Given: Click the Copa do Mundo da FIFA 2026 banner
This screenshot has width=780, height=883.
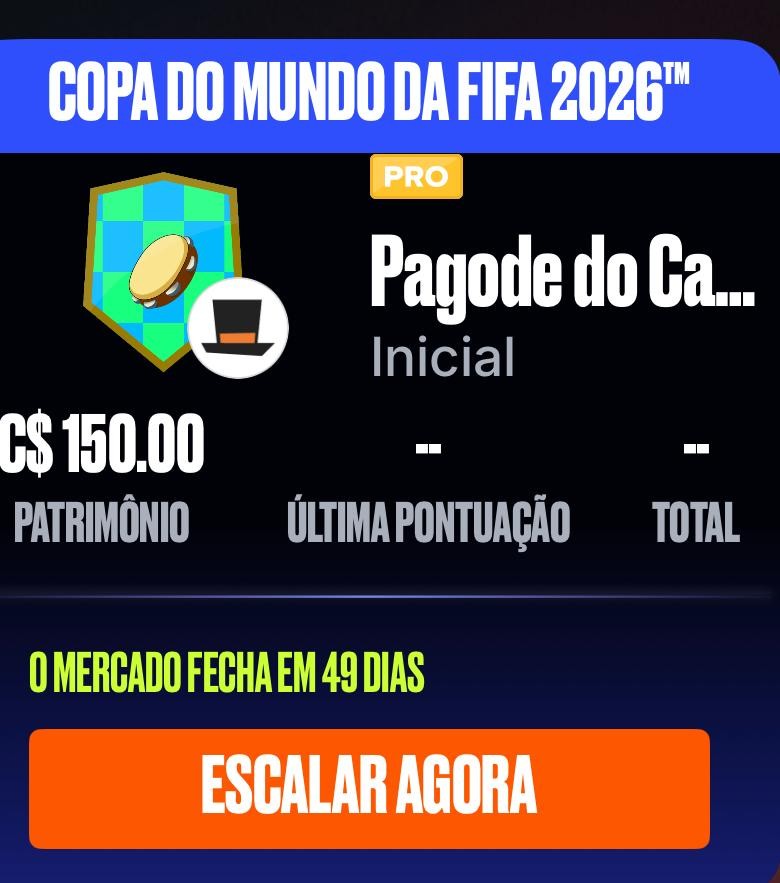Looking at the screenshot, I should coord(390,90).
